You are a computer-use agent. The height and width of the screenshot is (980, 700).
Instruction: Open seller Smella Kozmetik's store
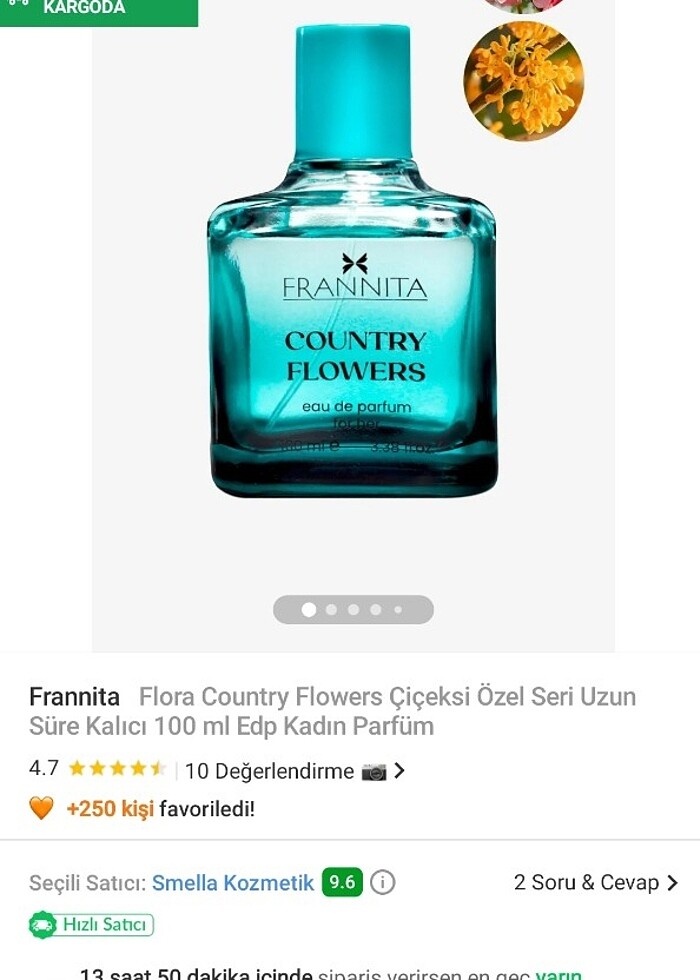[233, 882]
